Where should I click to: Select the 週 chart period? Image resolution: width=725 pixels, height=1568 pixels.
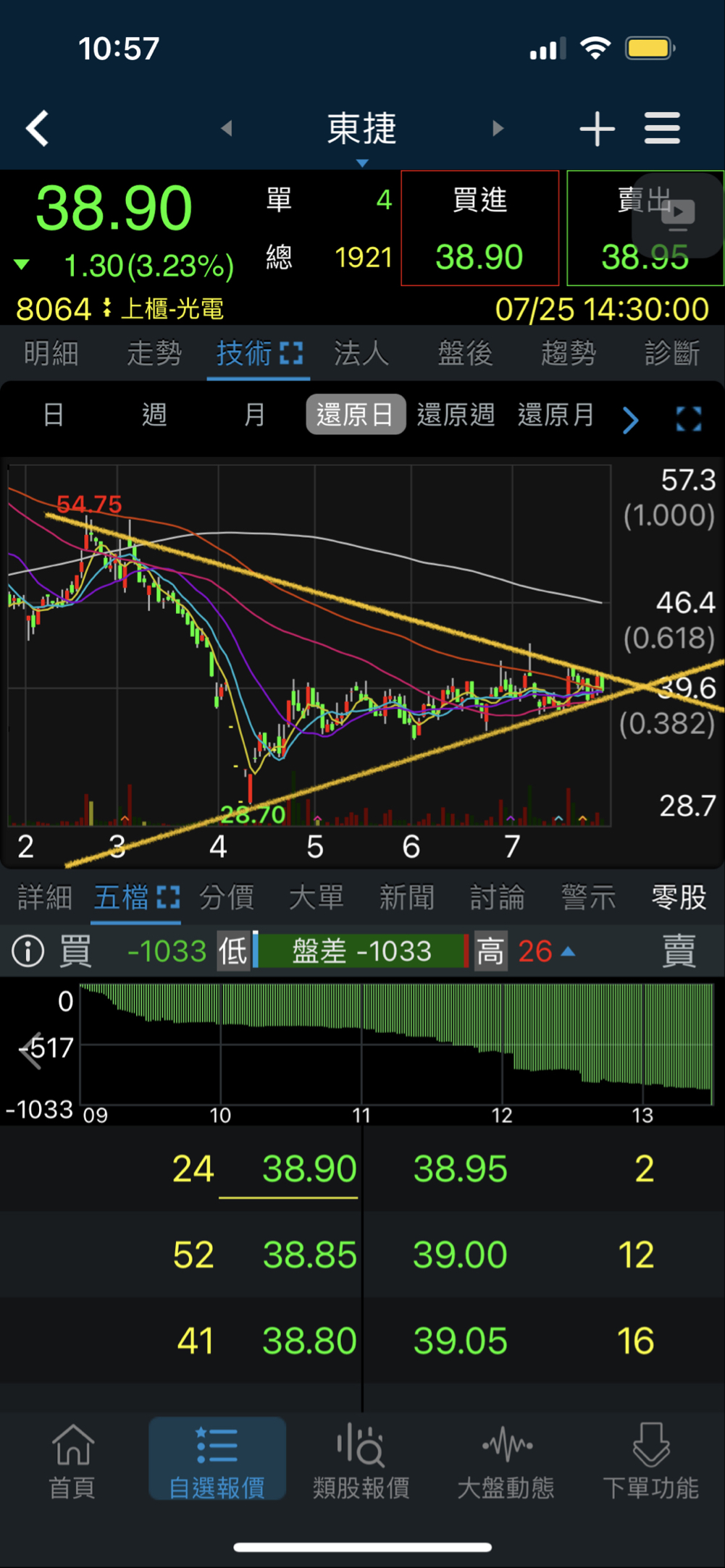[x=154, y=415]
